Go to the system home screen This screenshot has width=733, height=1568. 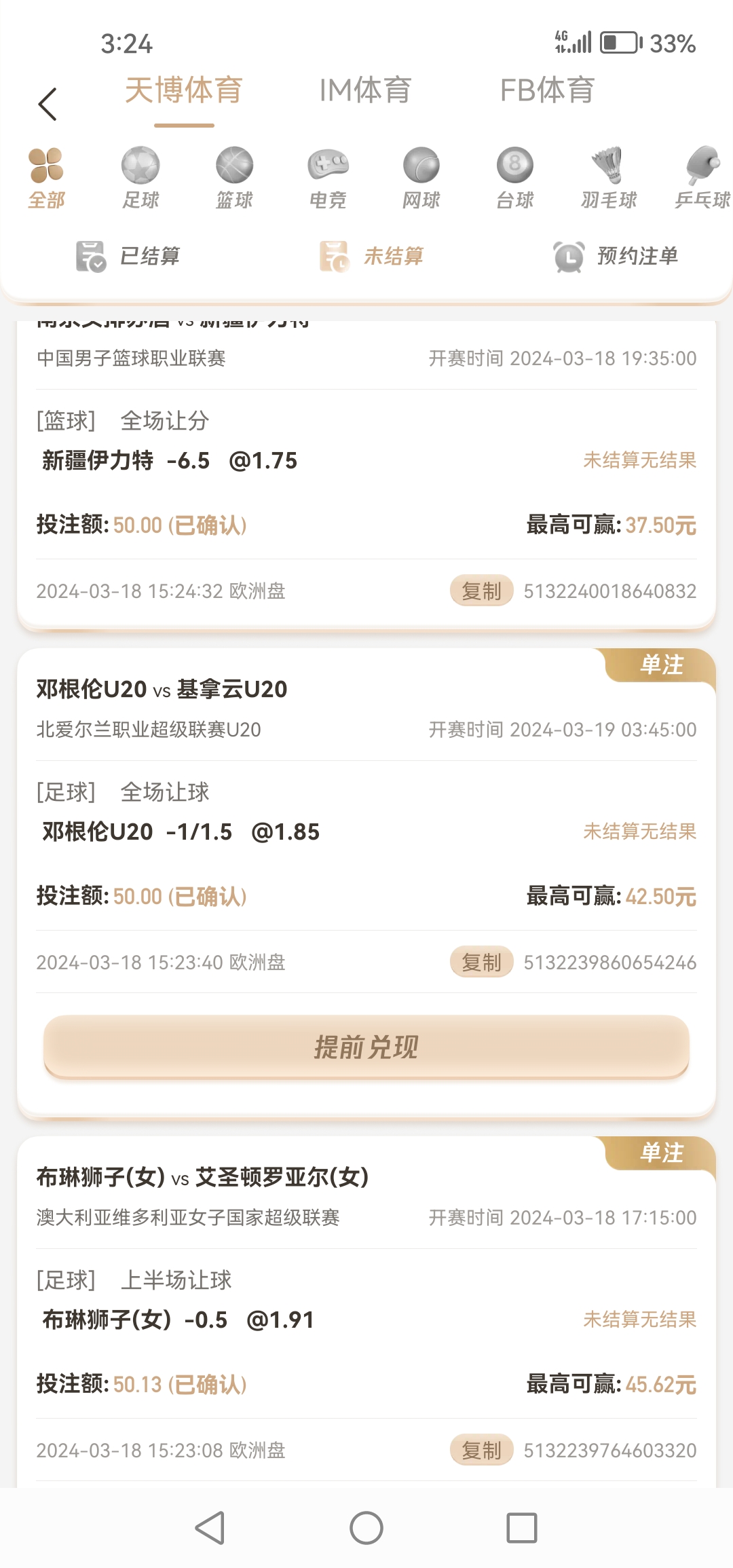(366, 1528)
